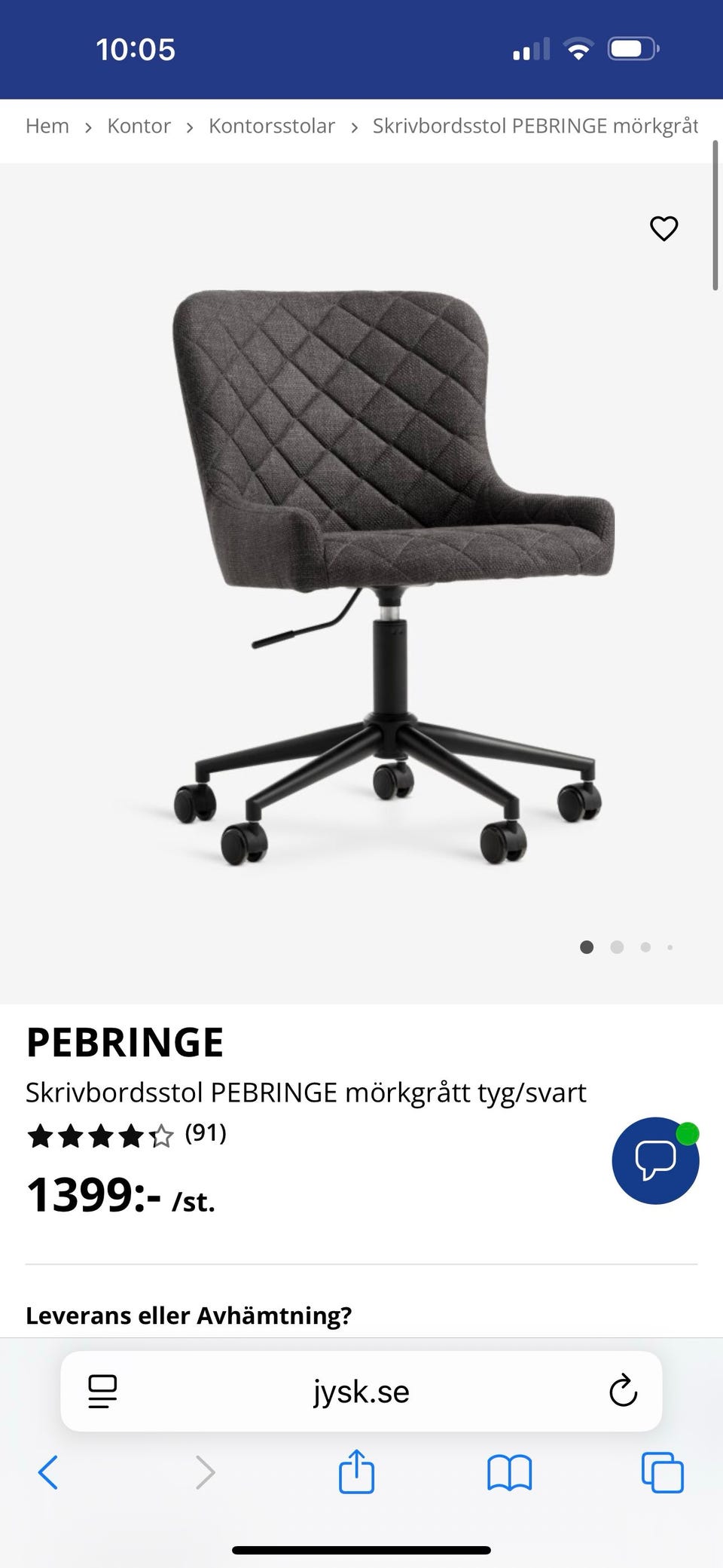Screen dimensions: 723x1568
Task: Add PEBRINGE chair to favorites with heart icon
Action: 664,228
